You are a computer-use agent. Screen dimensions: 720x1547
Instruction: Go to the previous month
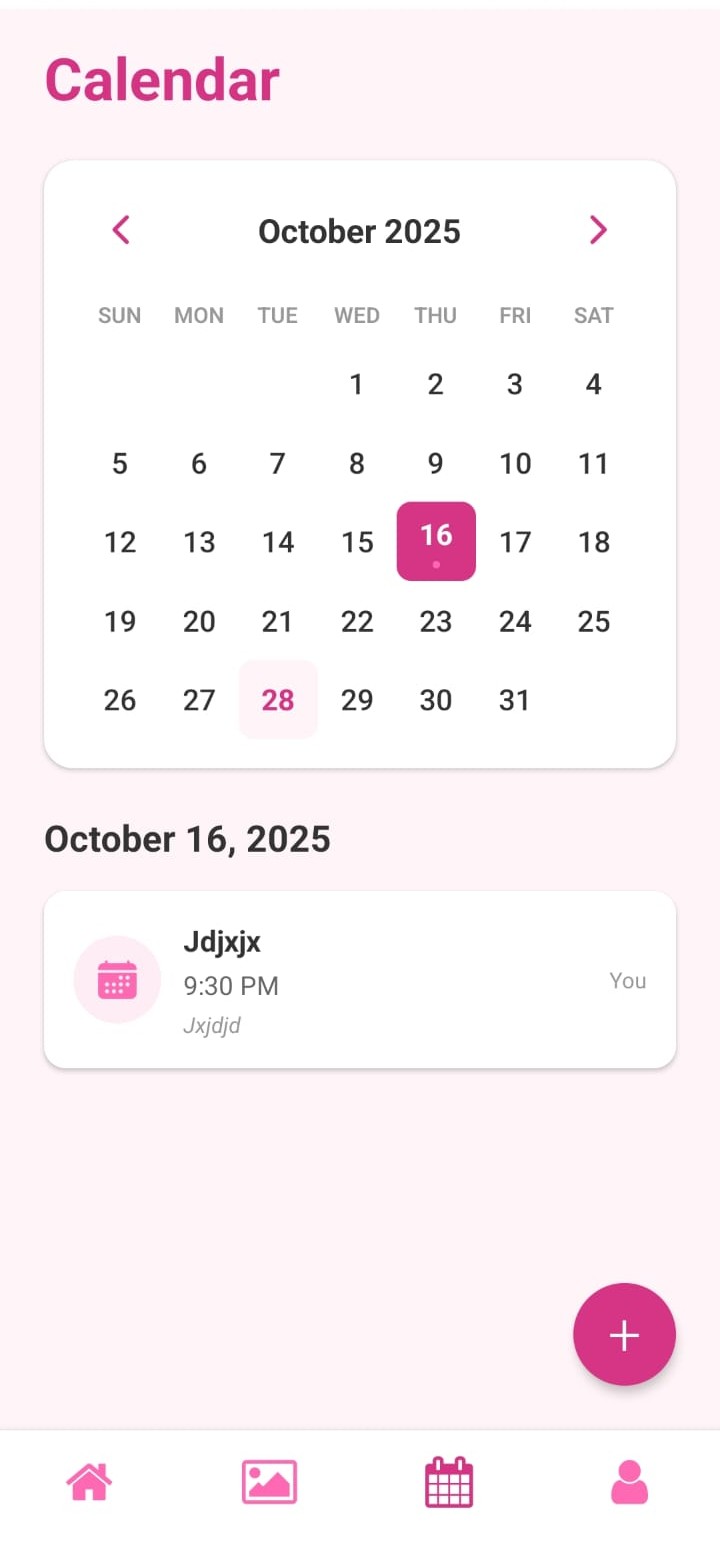coord(121,230)
